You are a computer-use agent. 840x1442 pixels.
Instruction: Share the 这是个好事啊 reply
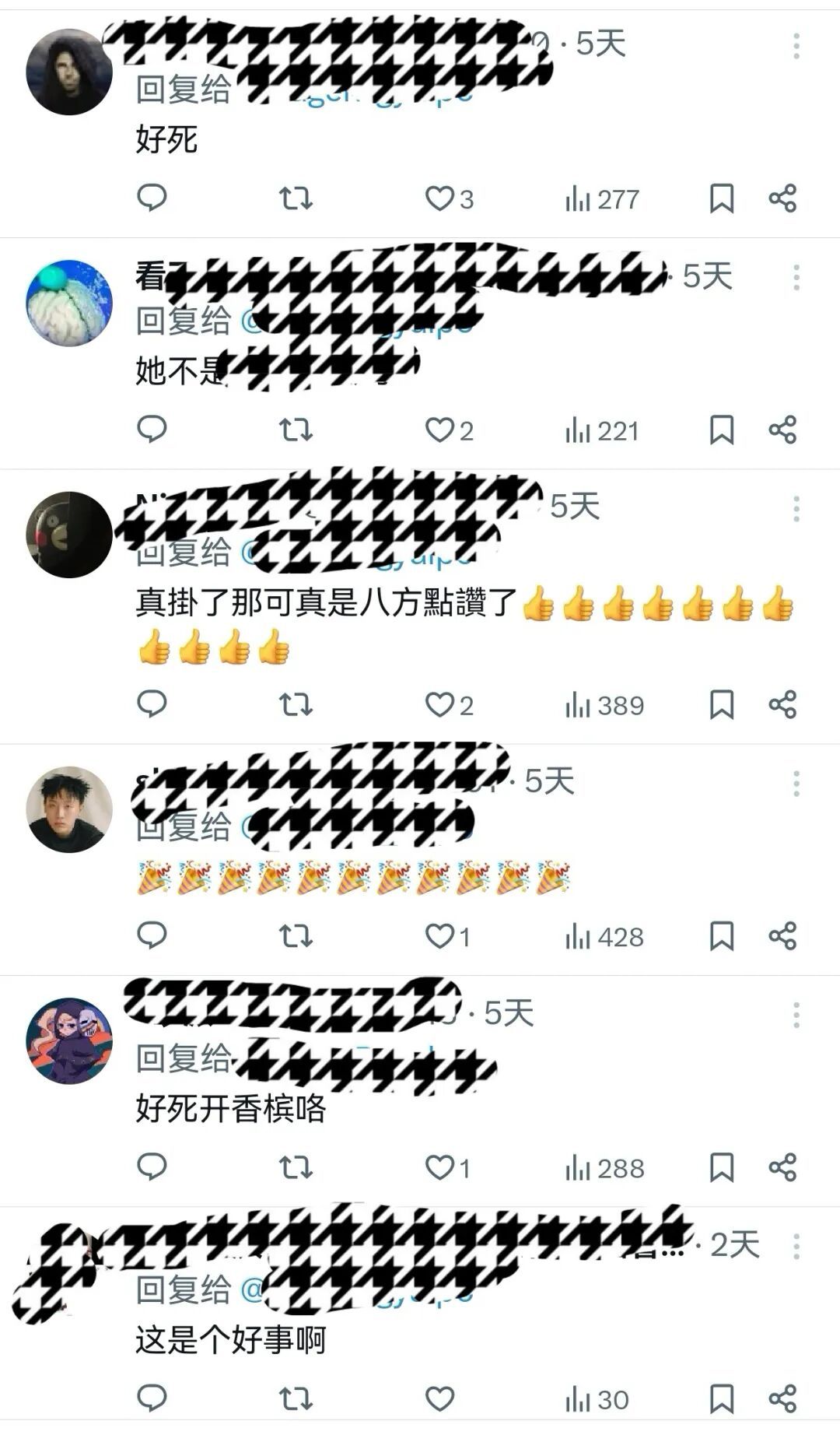[x=782, y=1398]
